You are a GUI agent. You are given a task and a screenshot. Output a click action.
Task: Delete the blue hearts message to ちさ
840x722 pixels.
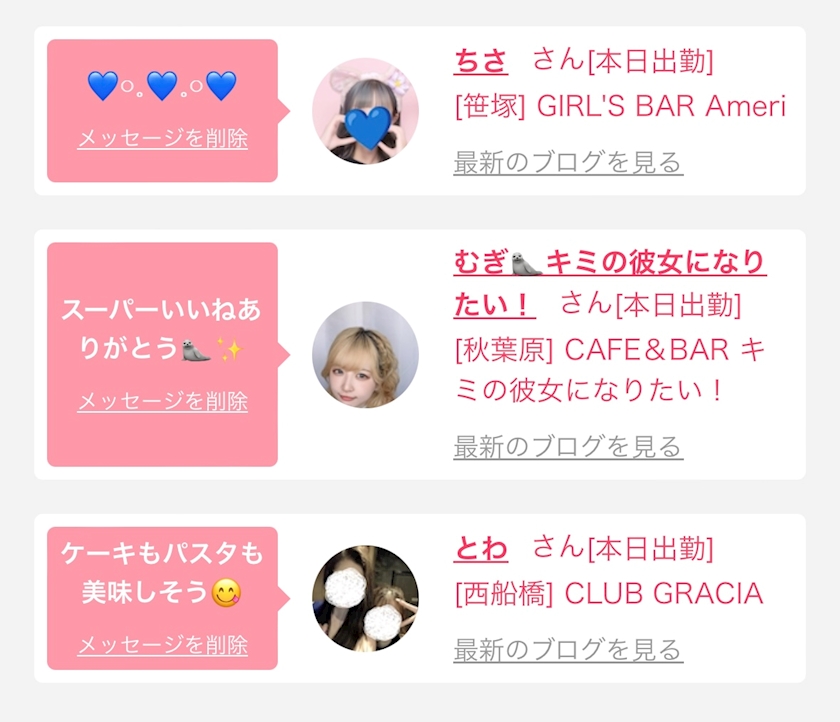[x=162, y=139]
